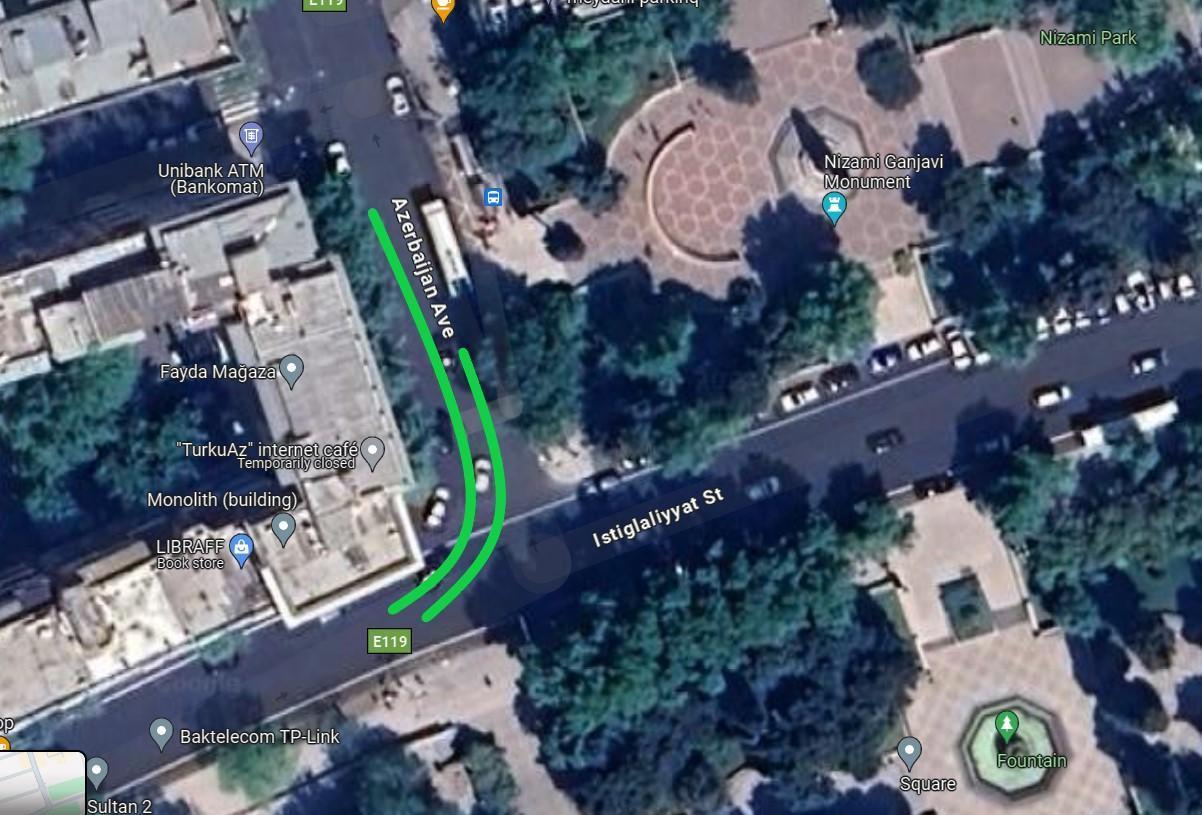The image size is (1202, 815).
Task: Open the Square place pin
Action: click(x=909, y=750)
